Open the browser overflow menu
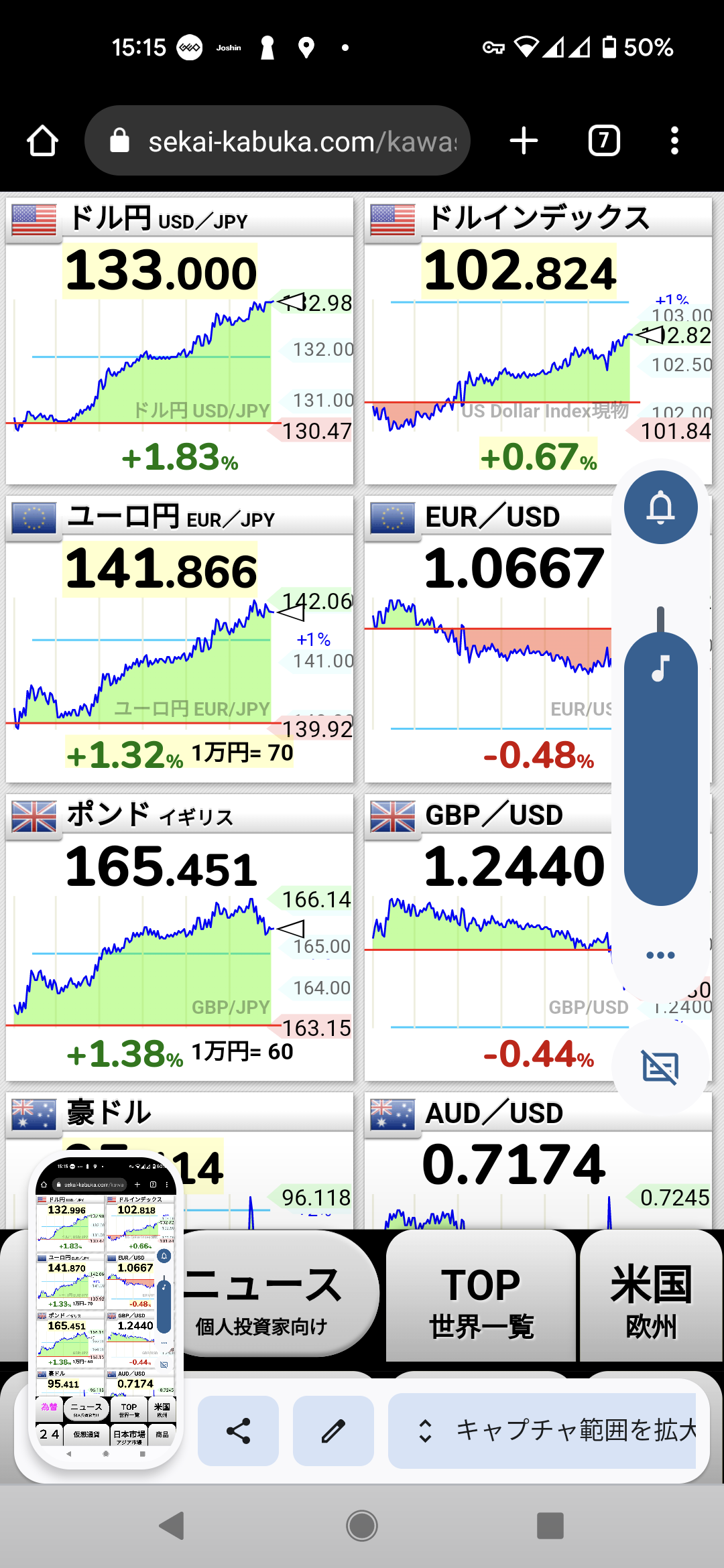 pos(674,141)
